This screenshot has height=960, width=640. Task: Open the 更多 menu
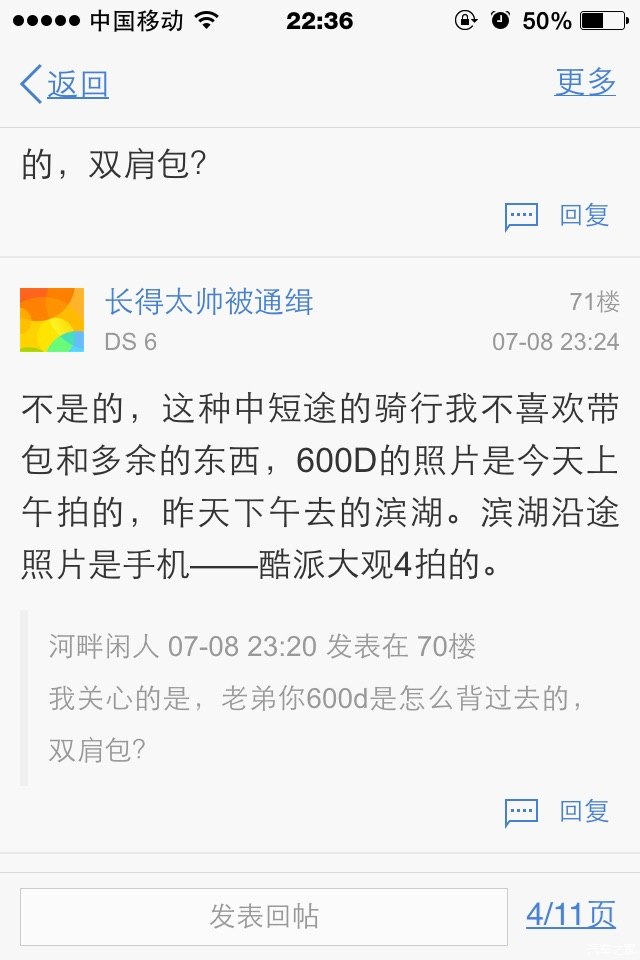coord(585,82)
